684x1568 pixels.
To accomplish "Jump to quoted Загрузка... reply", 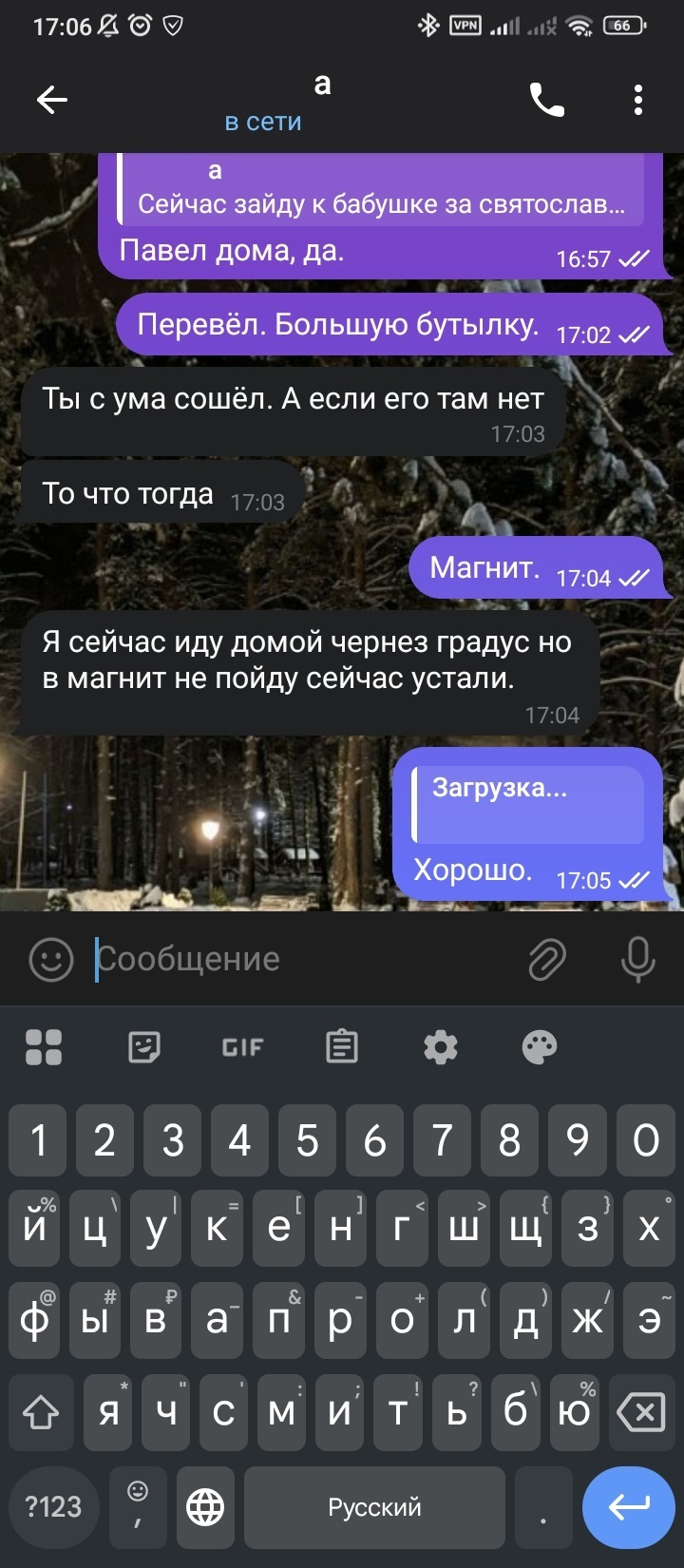I will (x=527, y=804).
